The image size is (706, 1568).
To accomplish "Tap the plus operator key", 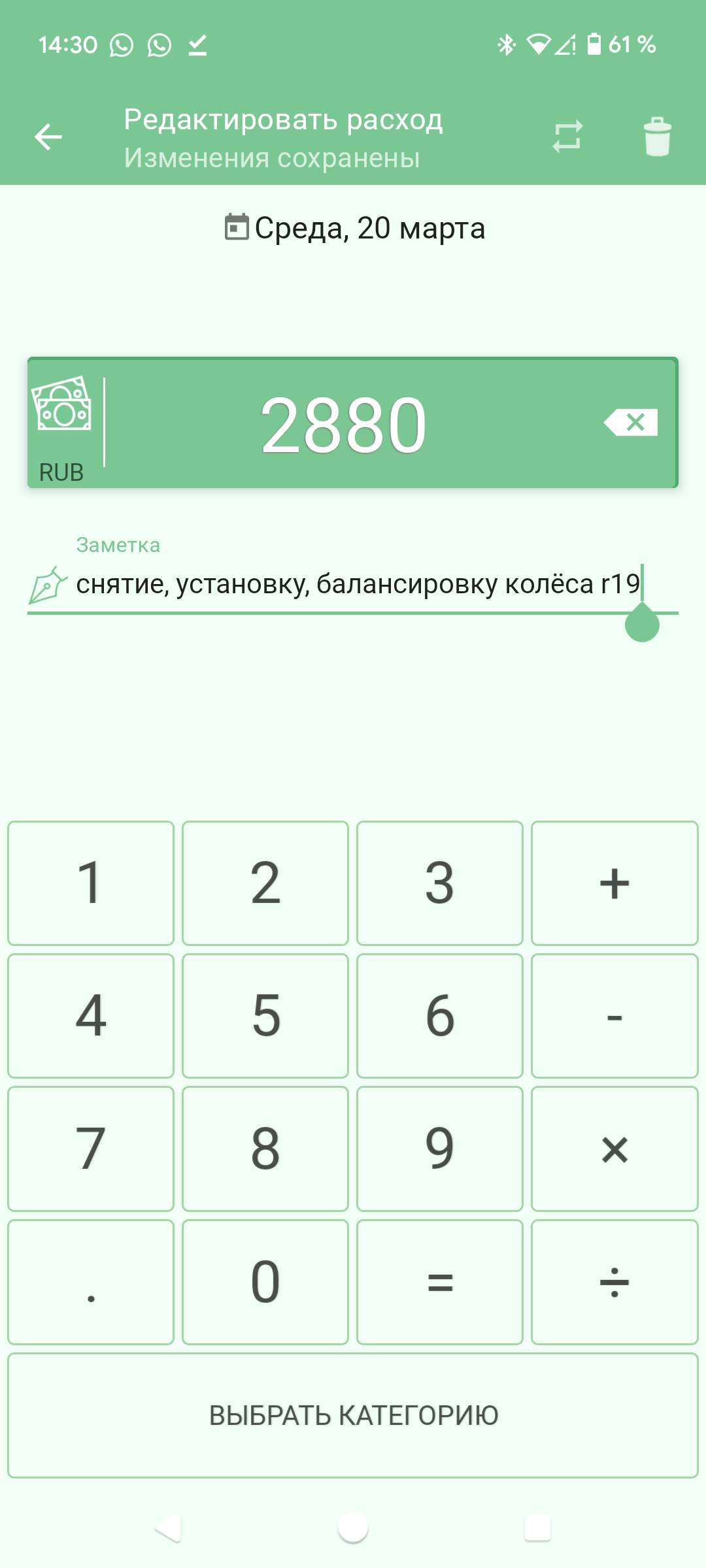I will (614, 883).
